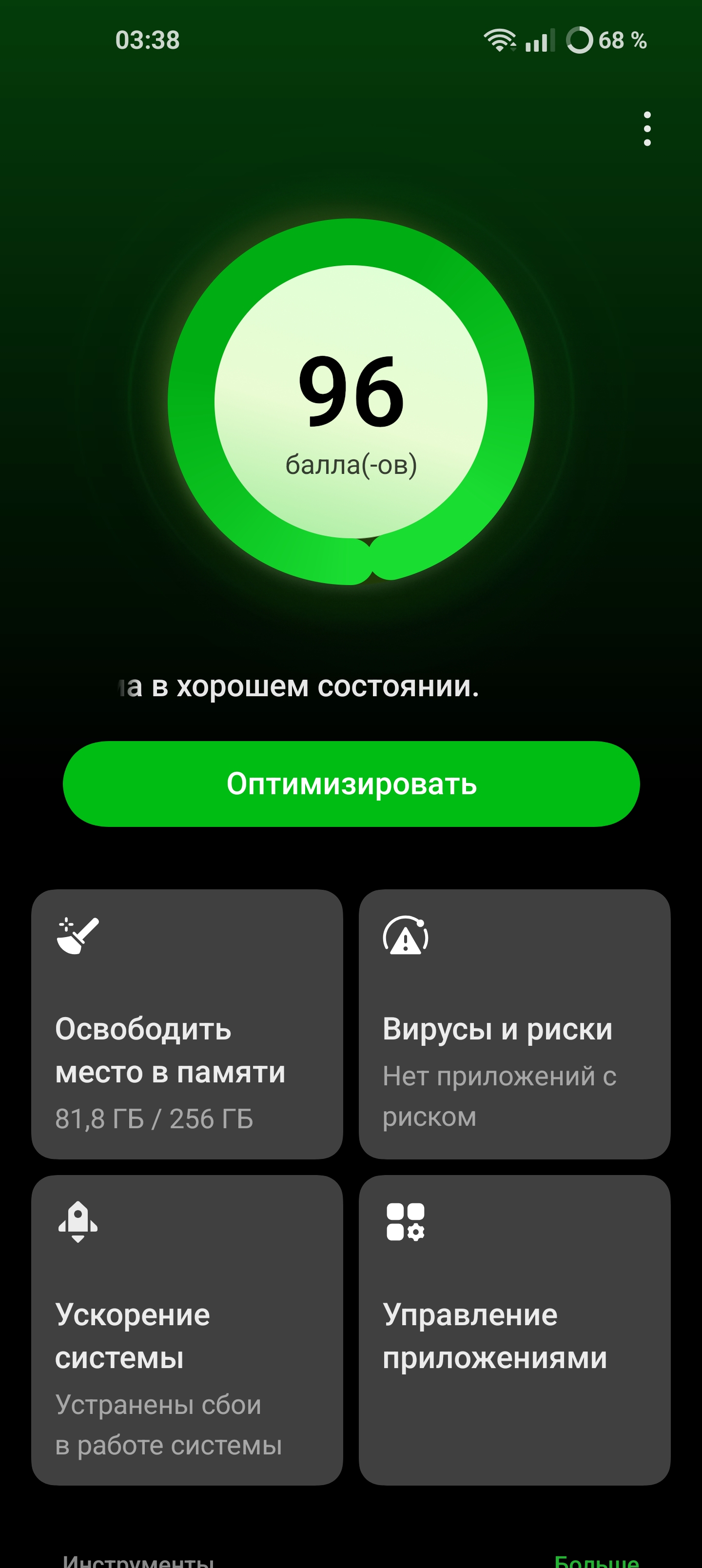
Task: Tap the Больше link
Action: [596, 1560]
